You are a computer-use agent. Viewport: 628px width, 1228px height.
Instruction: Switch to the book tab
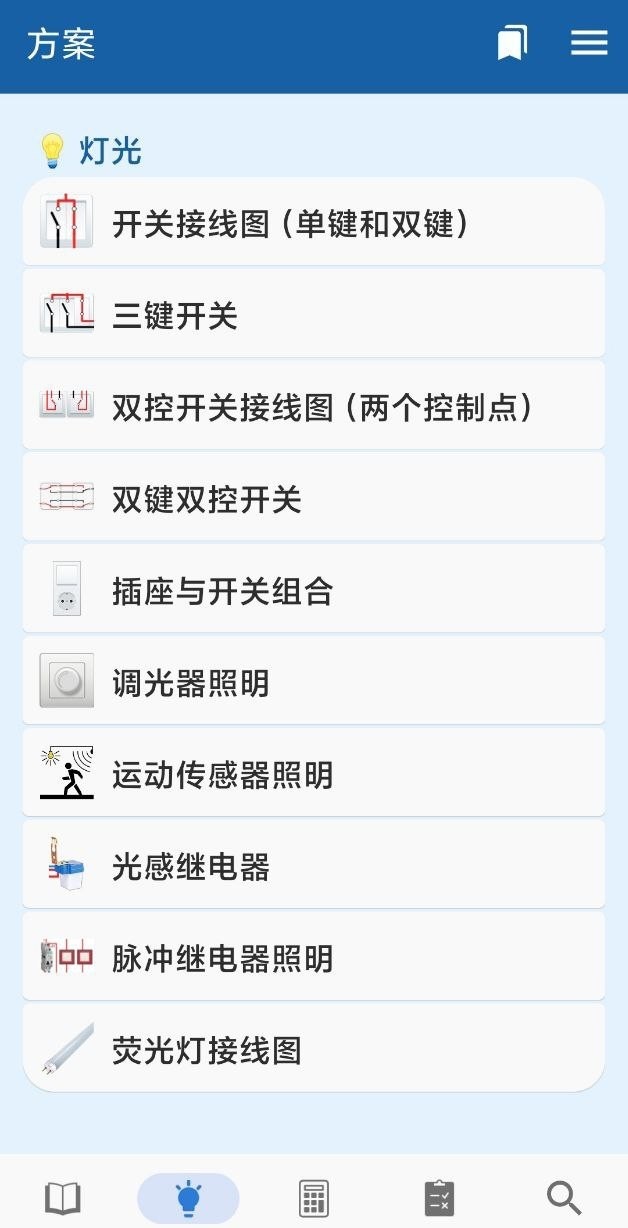point(63,1197)
